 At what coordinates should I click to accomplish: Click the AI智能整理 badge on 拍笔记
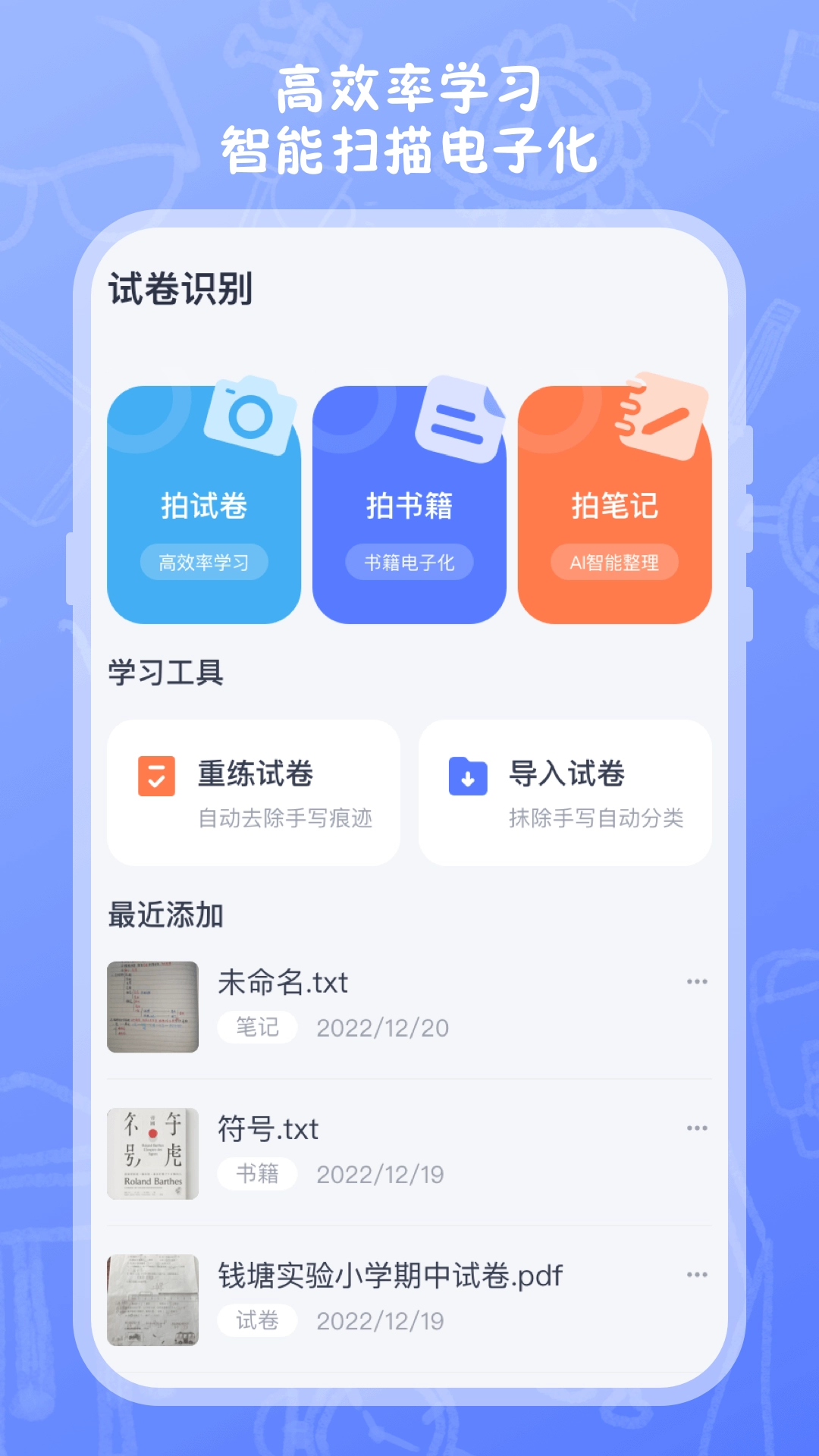tap(614, 562)
